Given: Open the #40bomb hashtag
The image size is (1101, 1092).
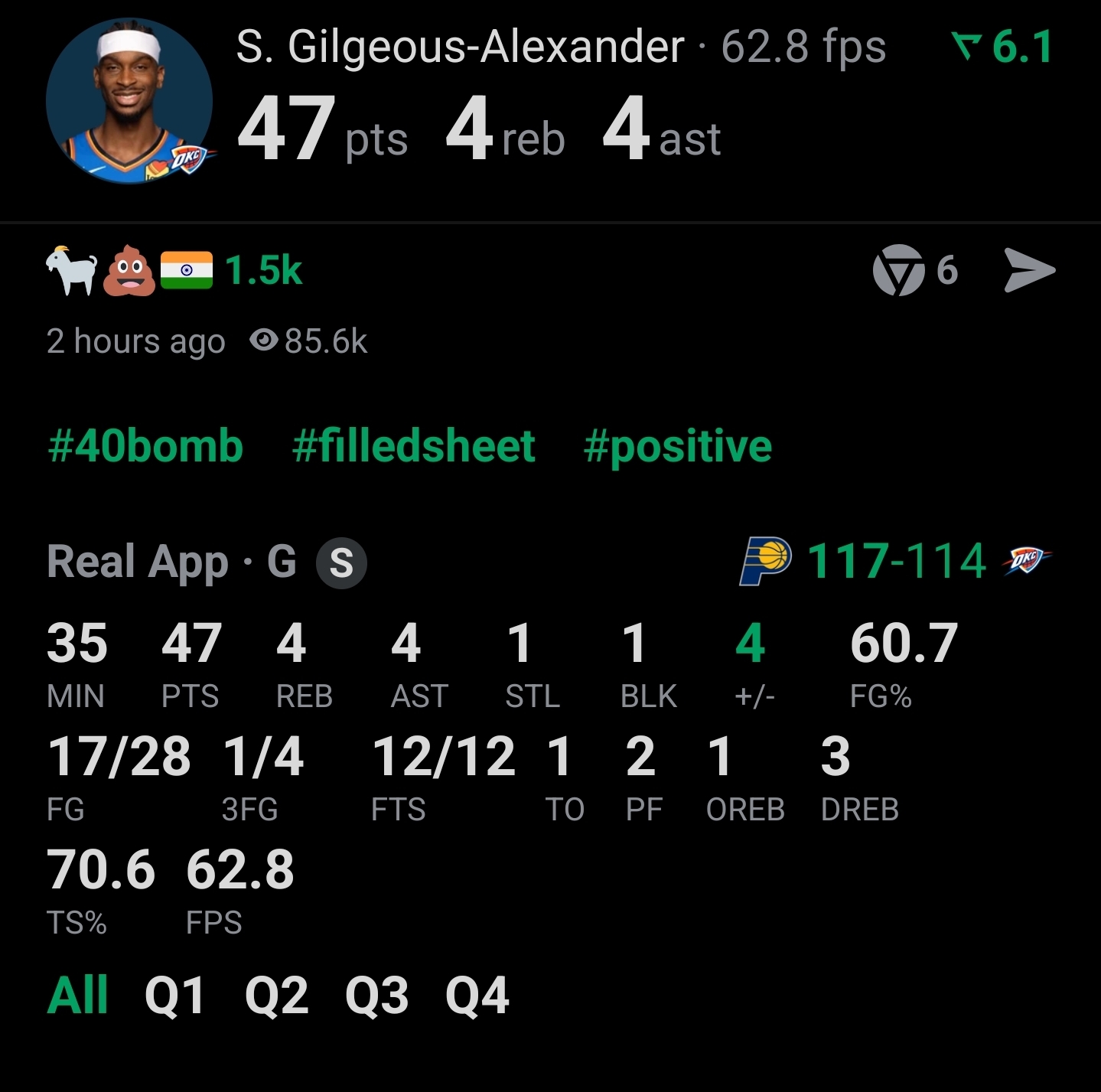Looking at the screenshot, I should (145, 446).
